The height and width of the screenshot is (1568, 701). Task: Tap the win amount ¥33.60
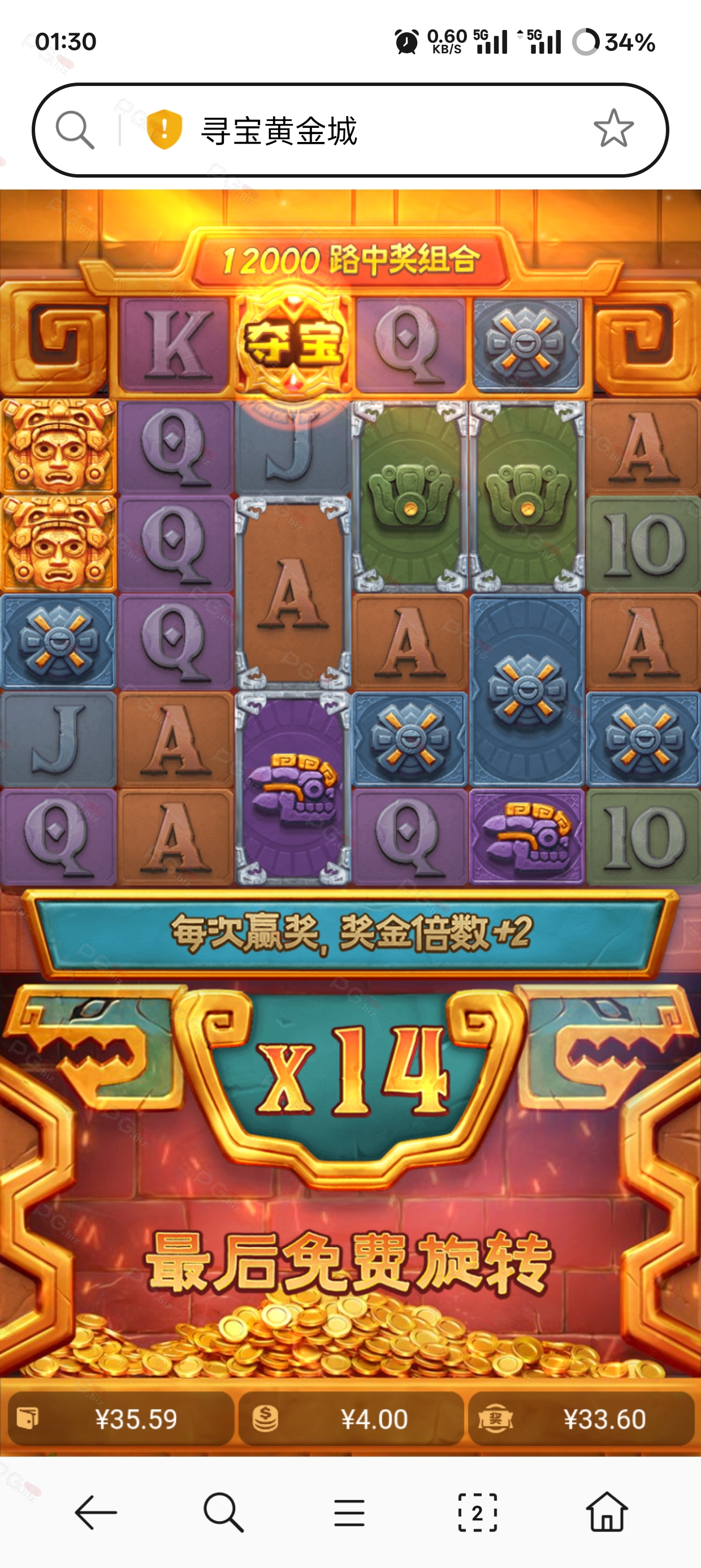point(581,1419)
